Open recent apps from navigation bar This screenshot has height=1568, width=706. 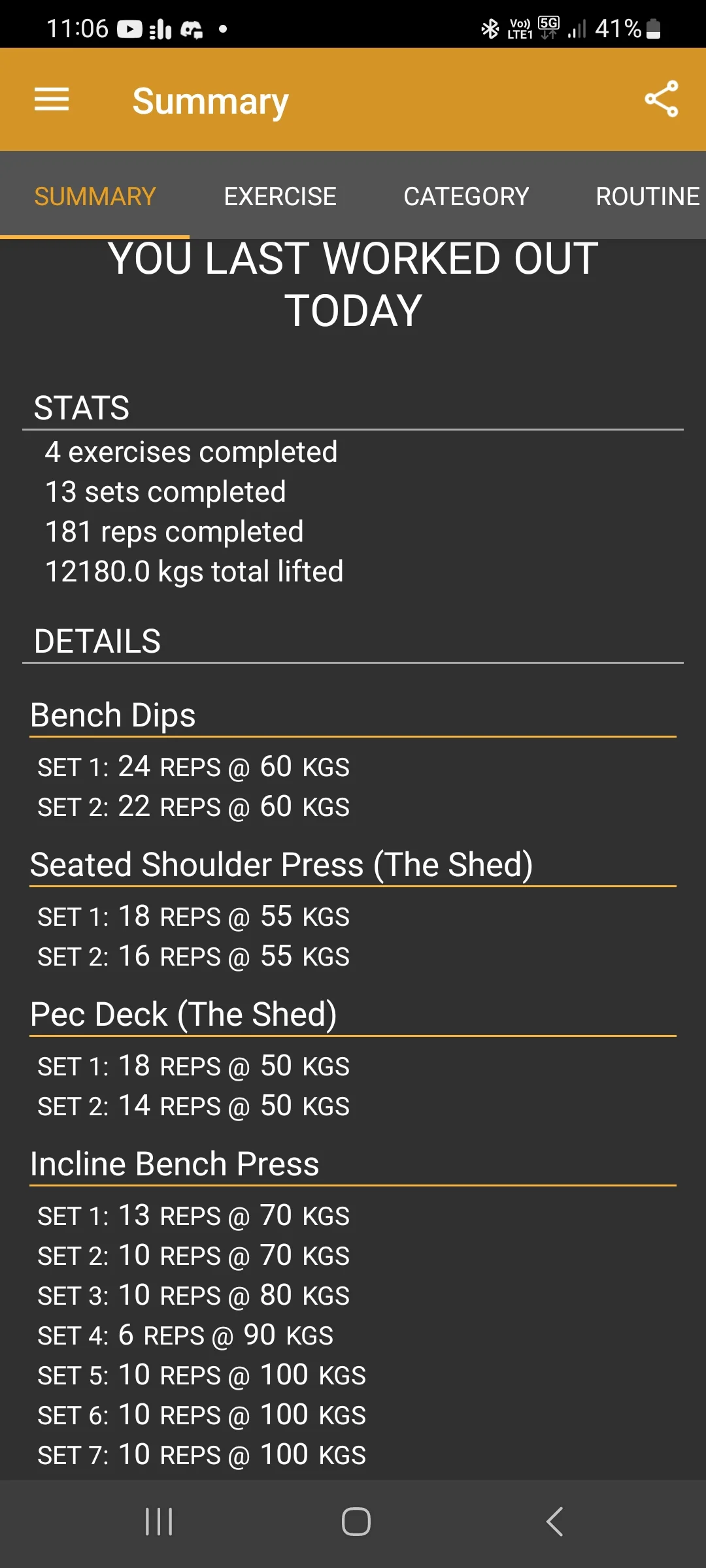[x=159, y=1519]
